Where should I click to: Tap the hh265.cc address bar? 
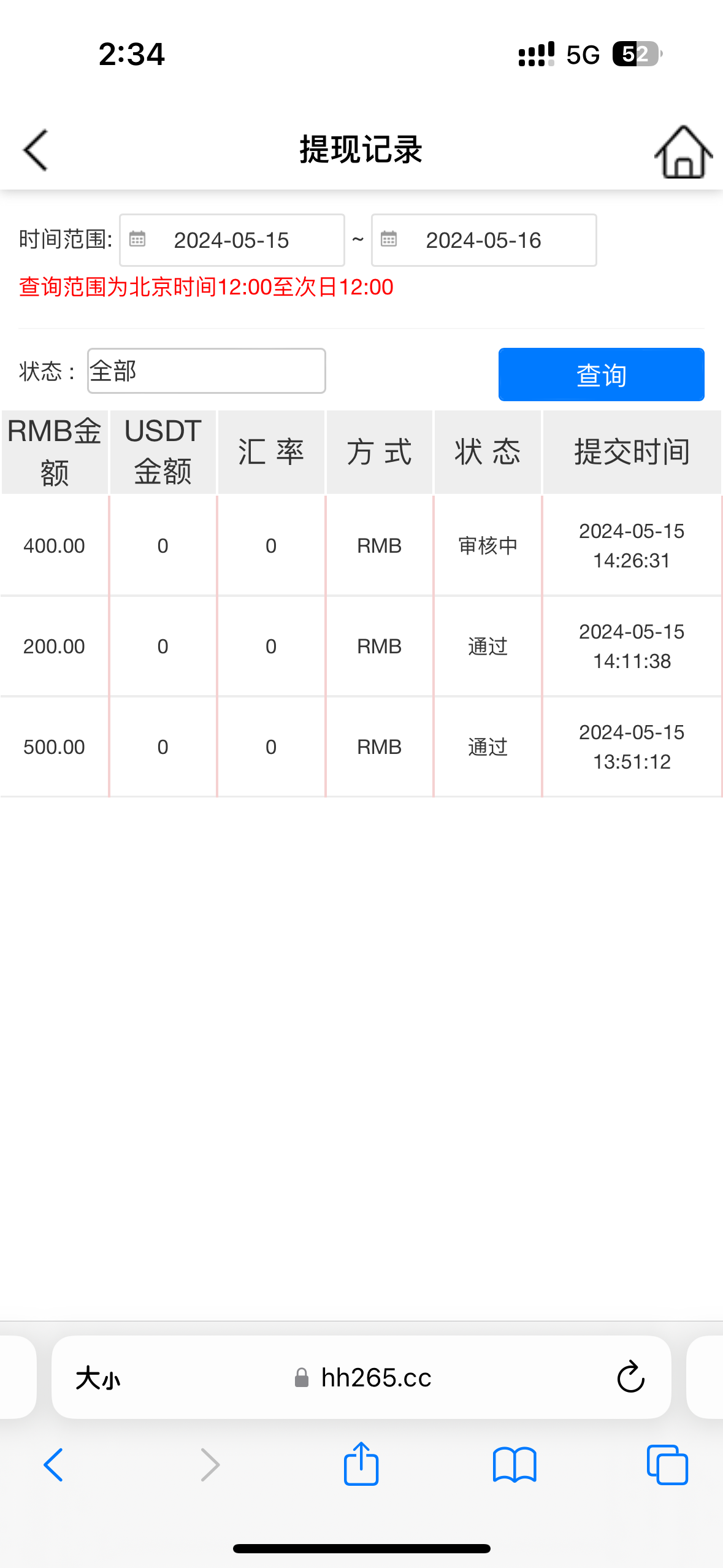coord(375,1378)
